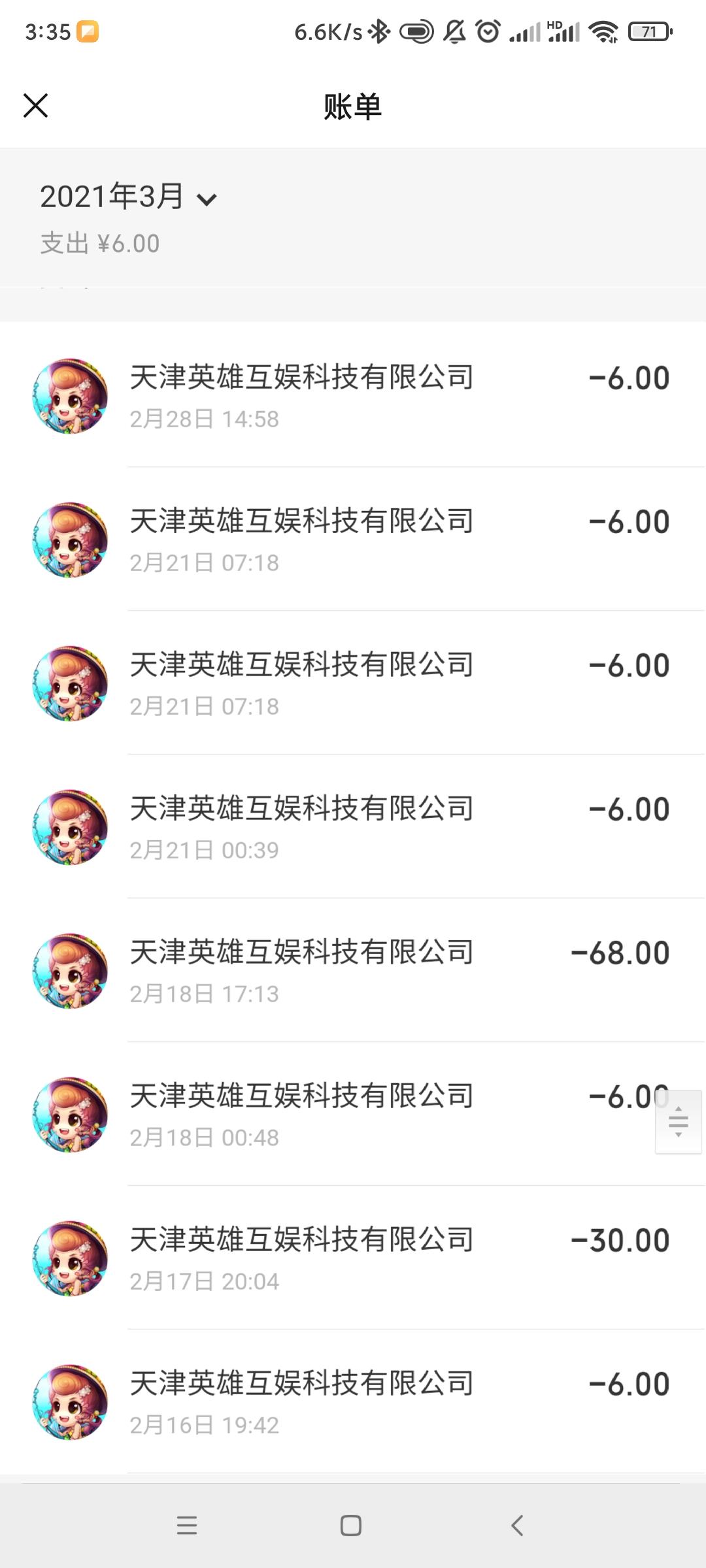Image resolution: width=706 pixels, height=1568 pixels.
Task: Open the -68.00 transaction on 2月18日
Action: 353,970
